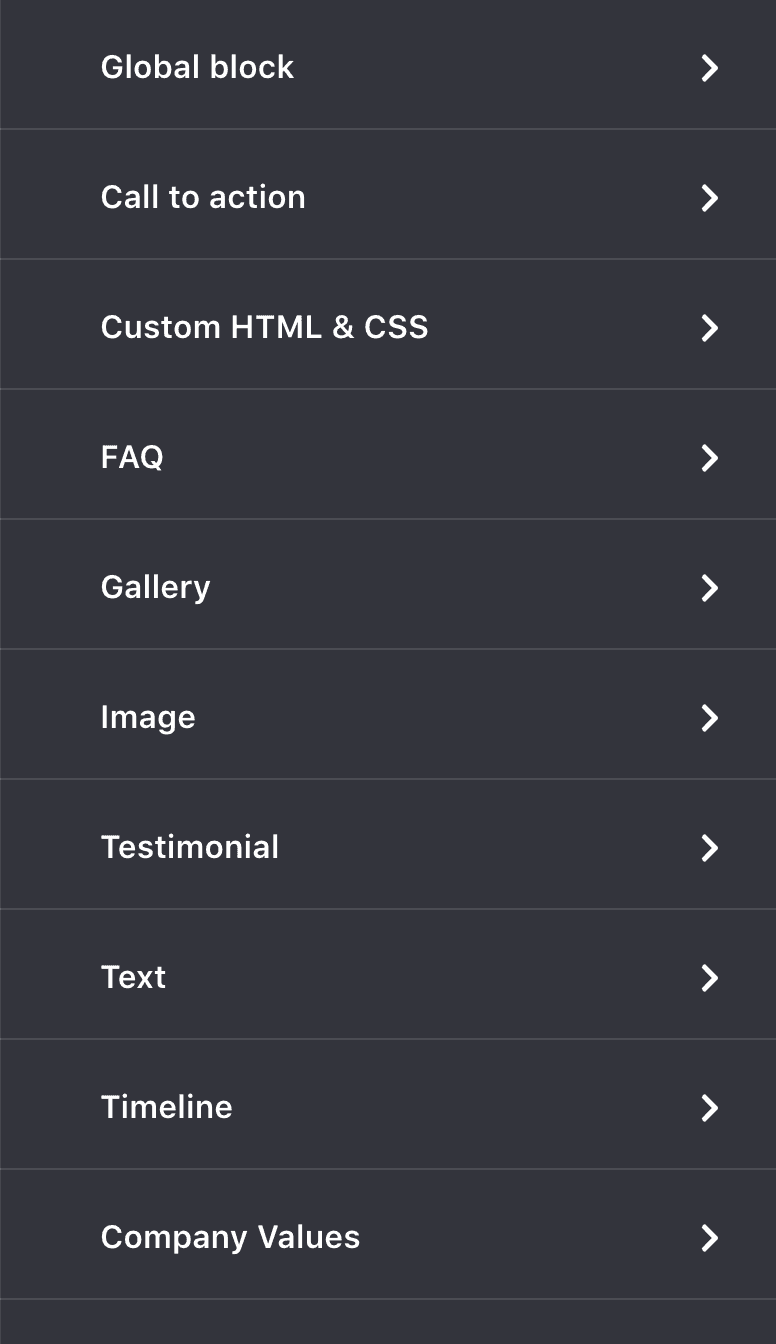Choose the FAQ block

pyautogui.click(x=388, y=455)
